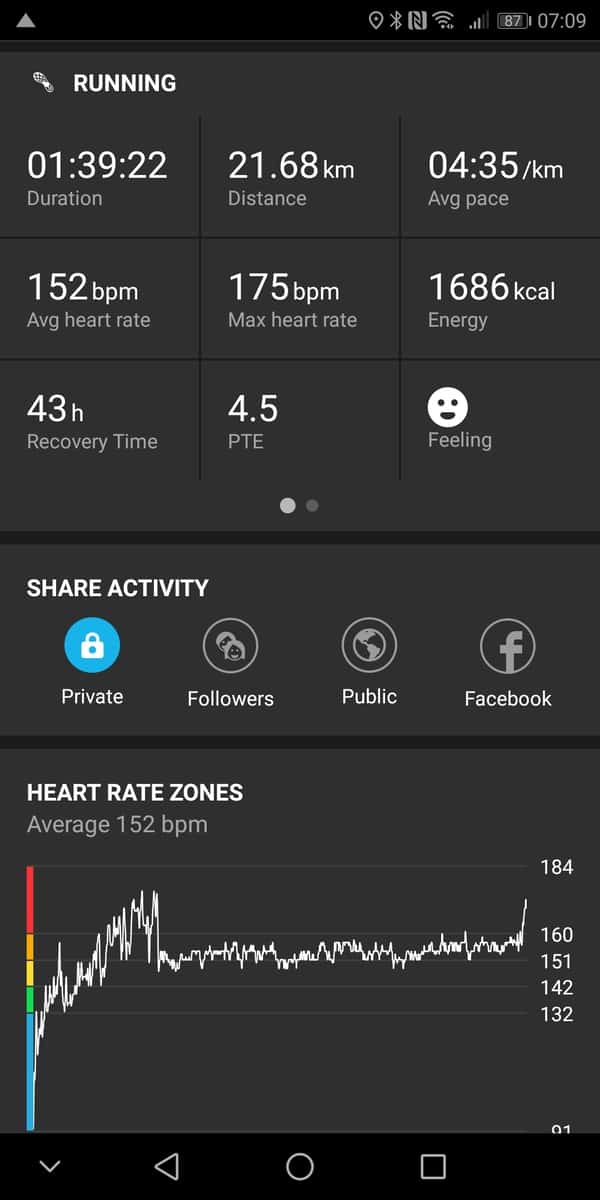Hide the navigation bar with the chevron

(49, 1166)
